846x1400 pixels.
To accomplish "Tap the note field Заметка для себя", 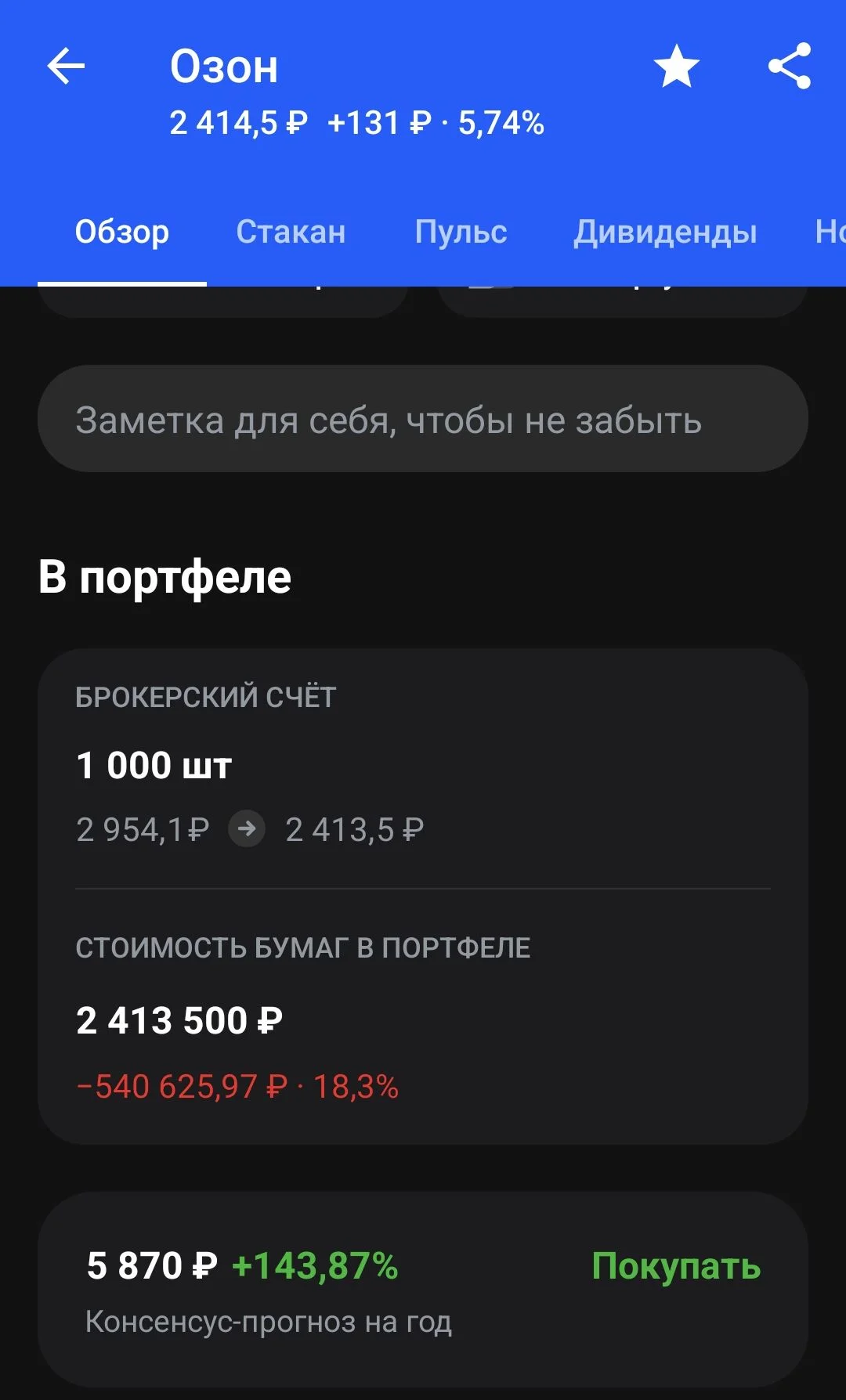I will [x=423, y=419].
